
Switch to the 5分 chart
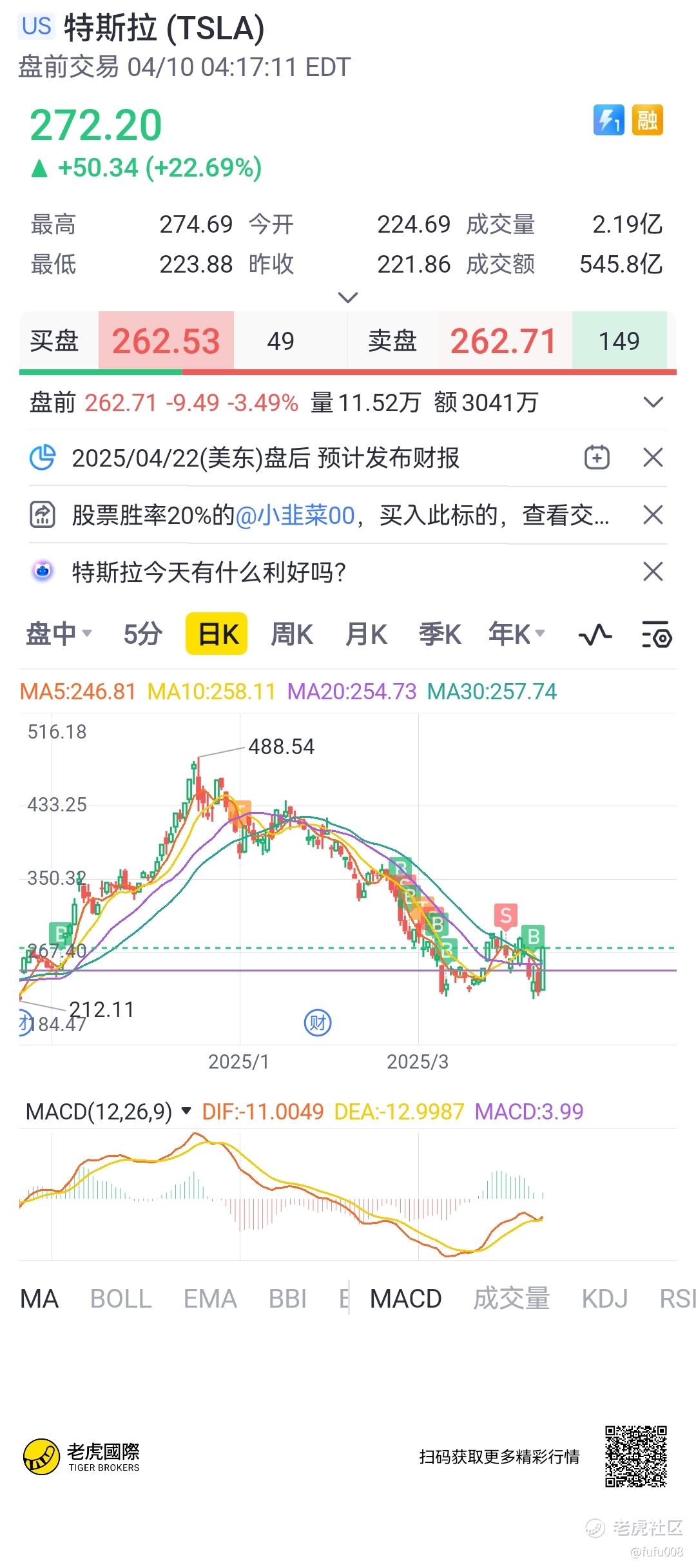(x=142, y=634)
